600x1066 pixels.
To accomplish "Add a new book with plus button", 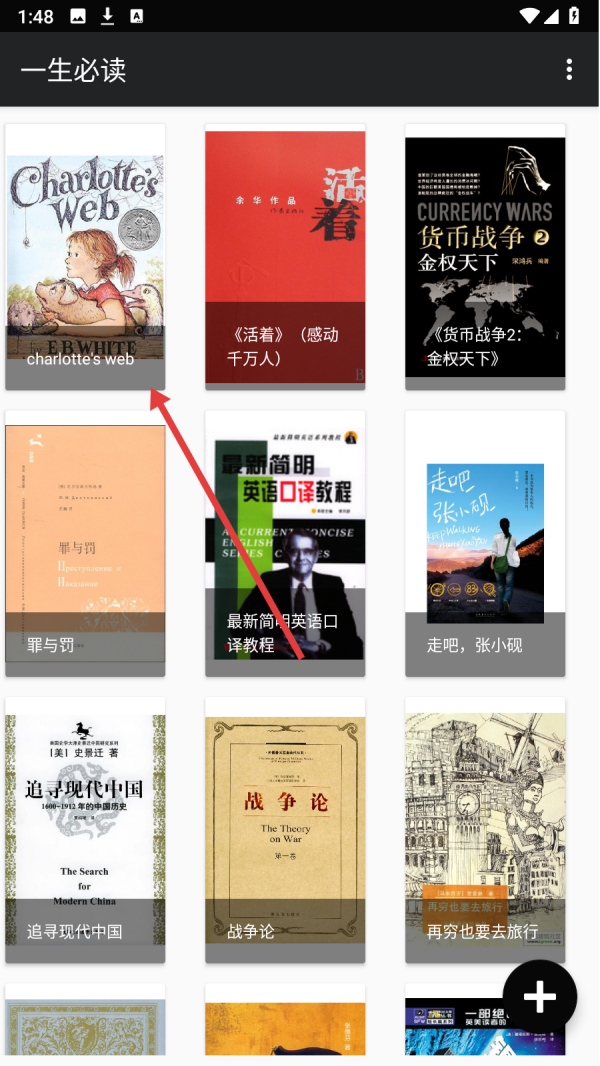I will click(540, 997).
